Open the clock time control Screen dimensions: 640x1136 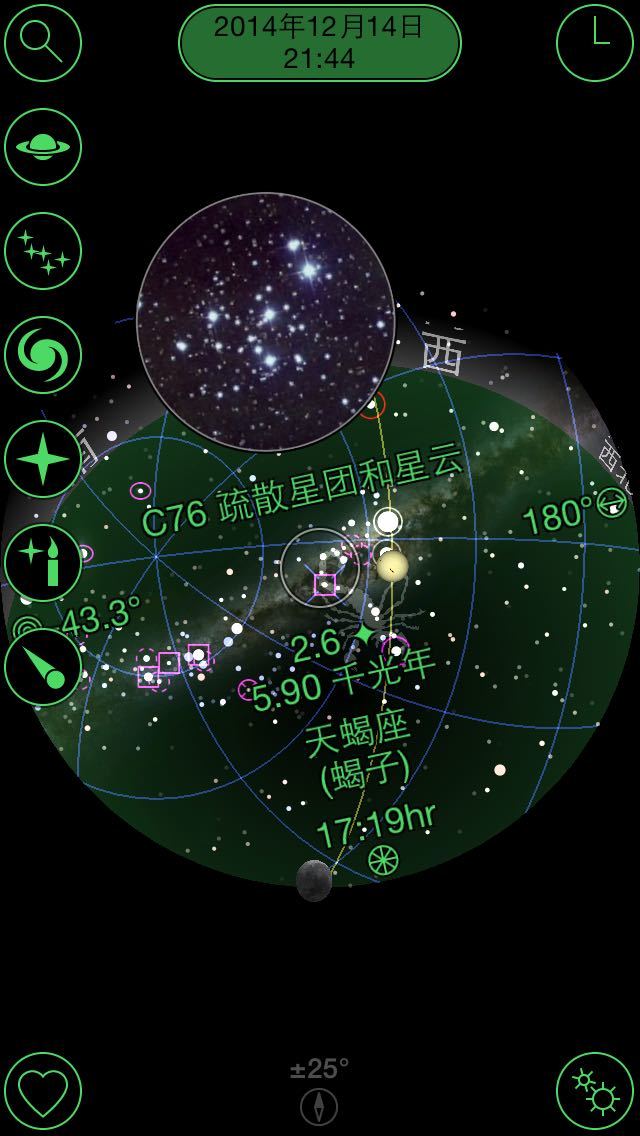point(596,43)
